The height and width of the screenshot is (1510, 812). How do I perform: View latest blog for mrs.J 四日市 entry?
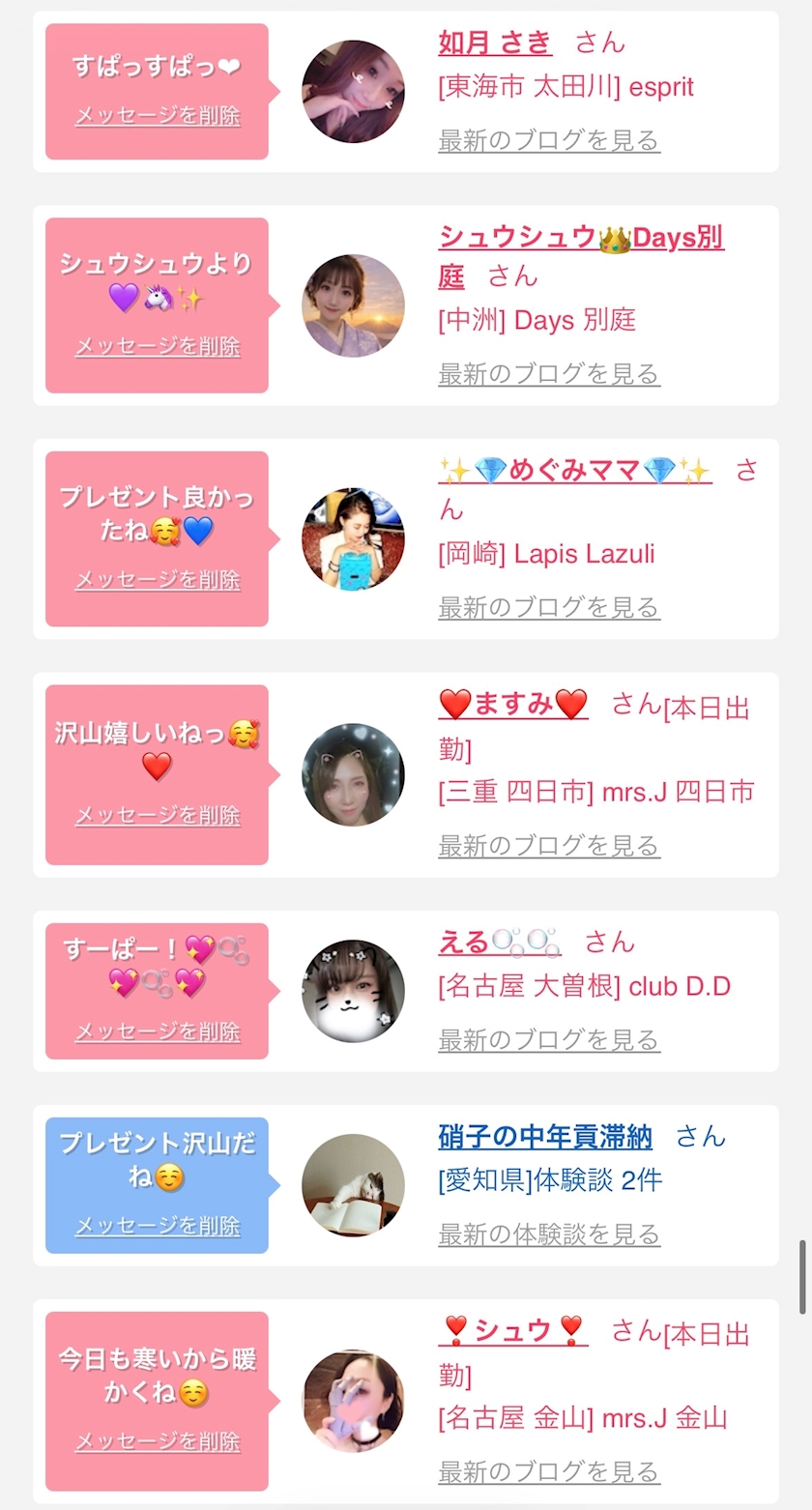click(549, 845)
